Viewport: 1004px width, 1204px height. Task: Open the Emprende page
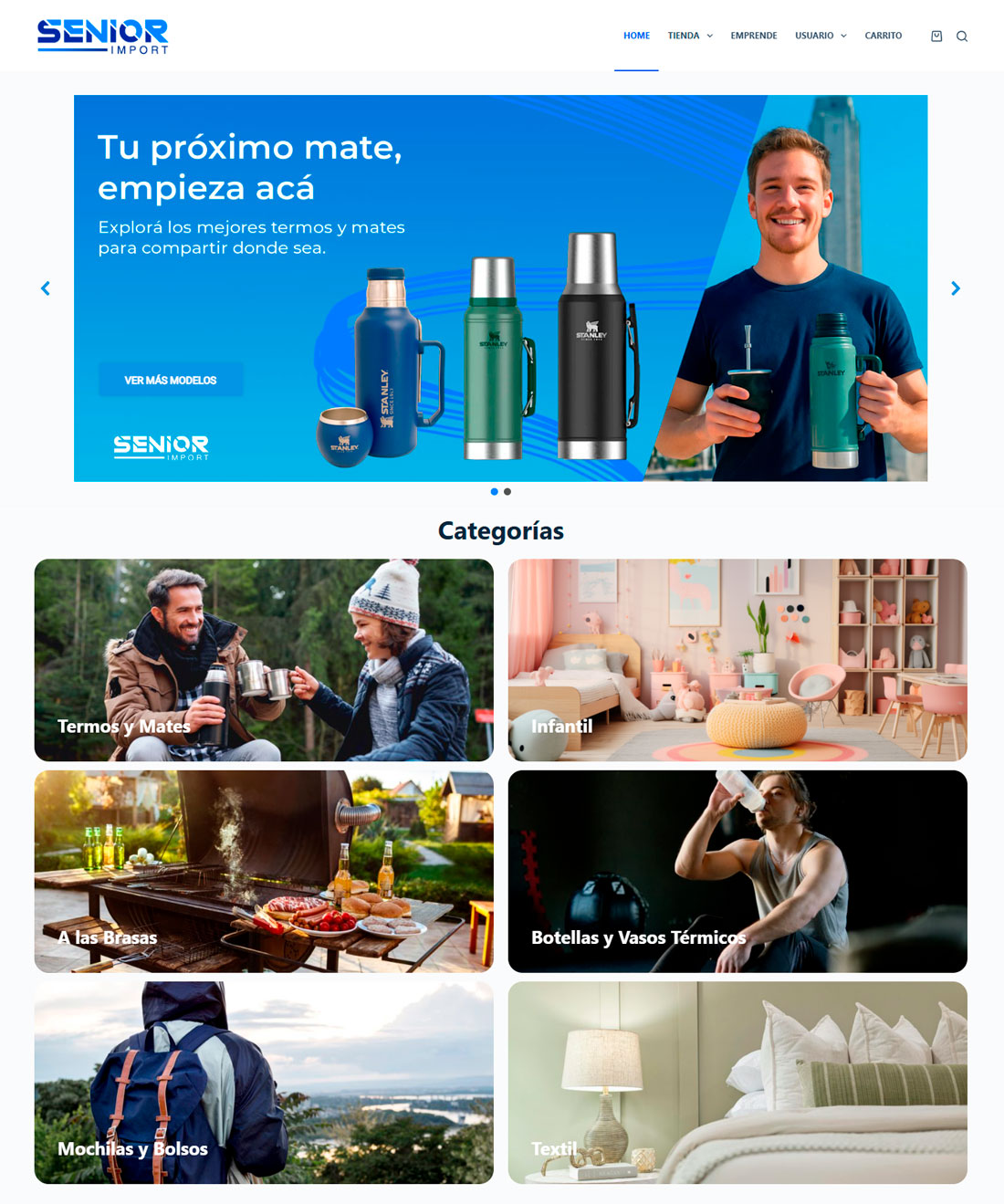753,36
